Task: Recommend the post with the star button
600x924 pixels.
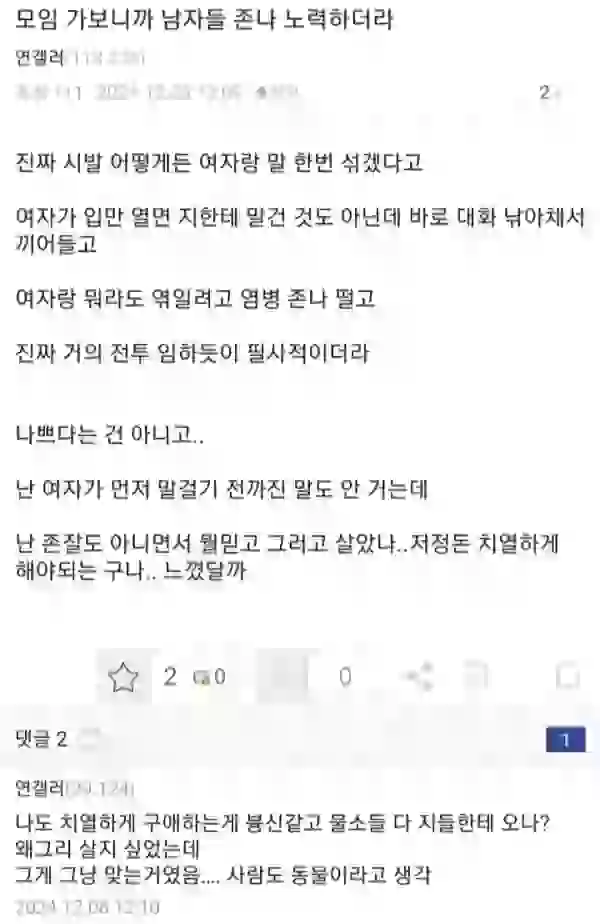Action: click(124, 677)
